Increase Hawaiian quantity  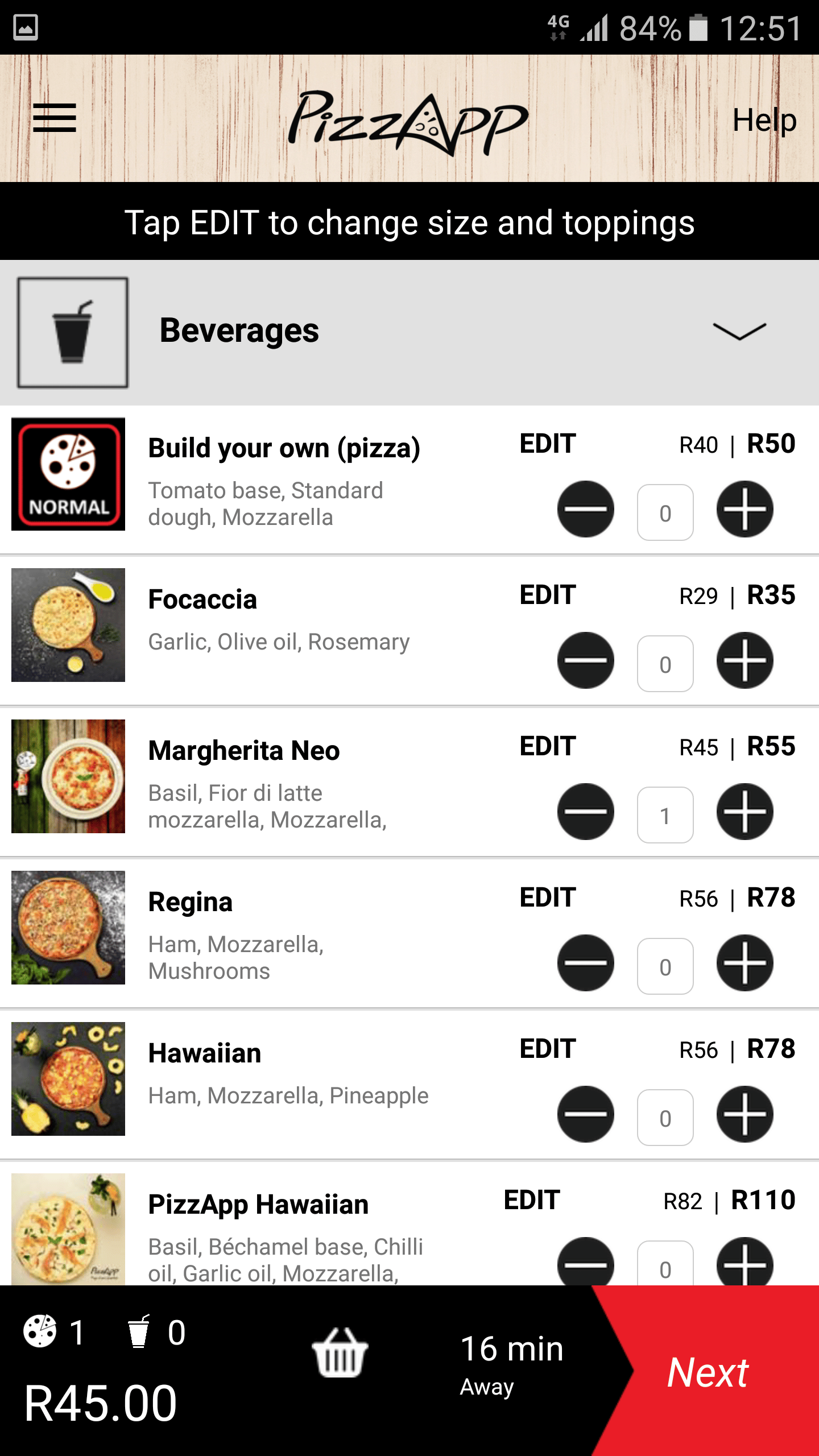(744, 1114)
